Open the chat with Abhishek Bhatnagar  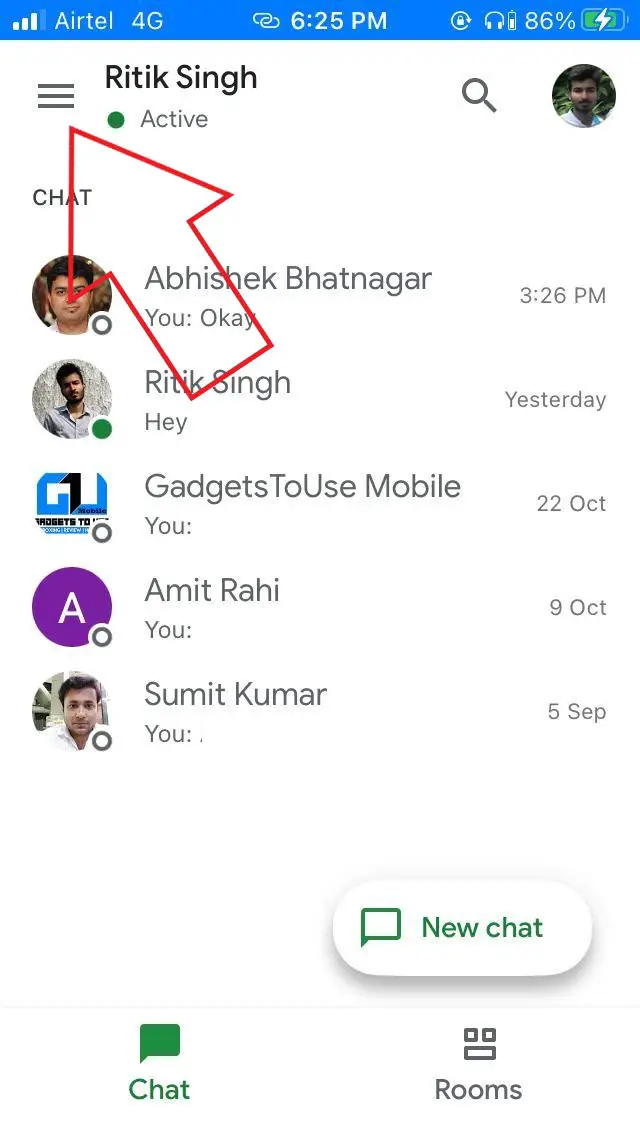tap(320, 295)
